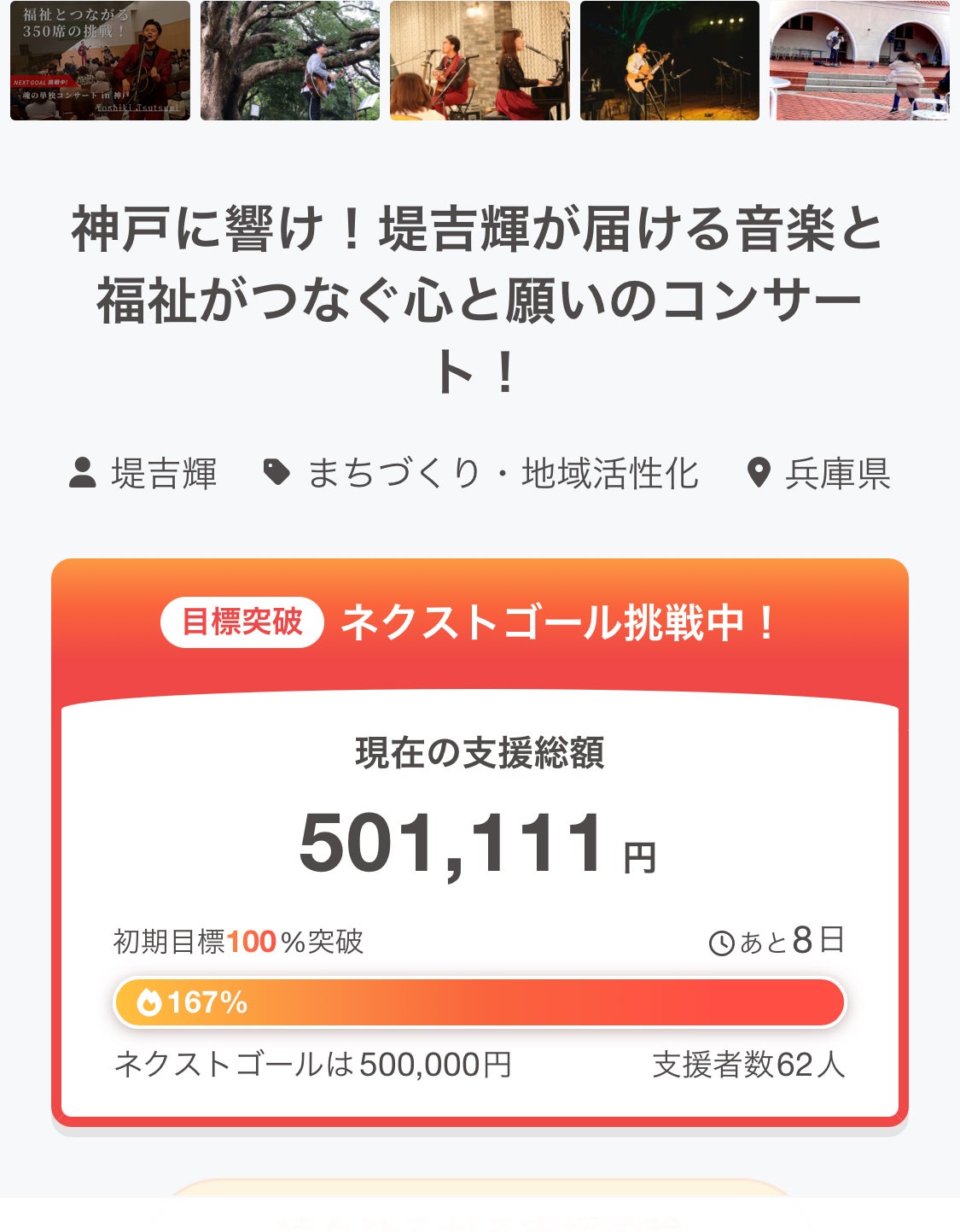960x1232 pixels.
Task: Open the thumbnail captioned 福祉とつながる350席の挑戦
Action: 100,61
